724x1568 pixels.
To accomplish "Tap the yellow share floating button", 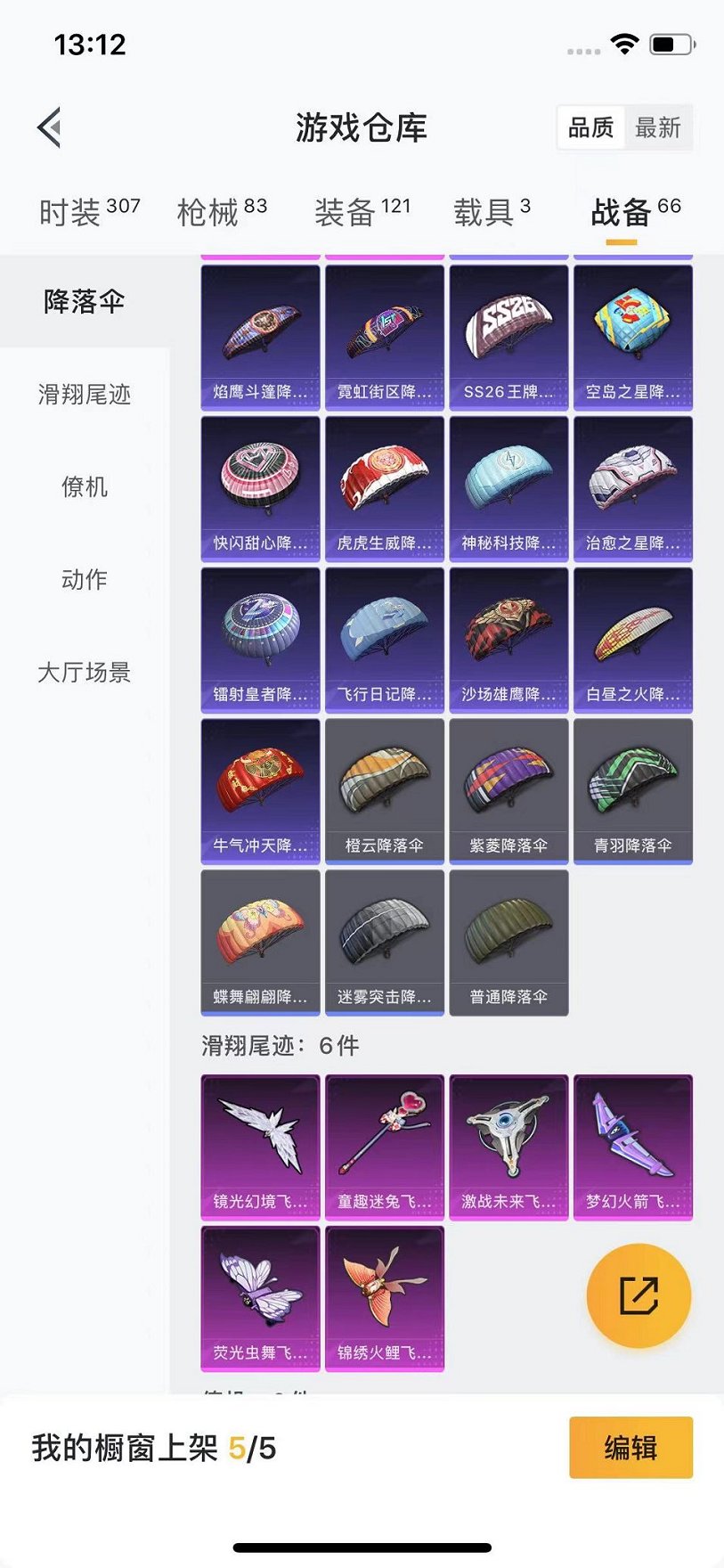I will [x=639, y=1295].
